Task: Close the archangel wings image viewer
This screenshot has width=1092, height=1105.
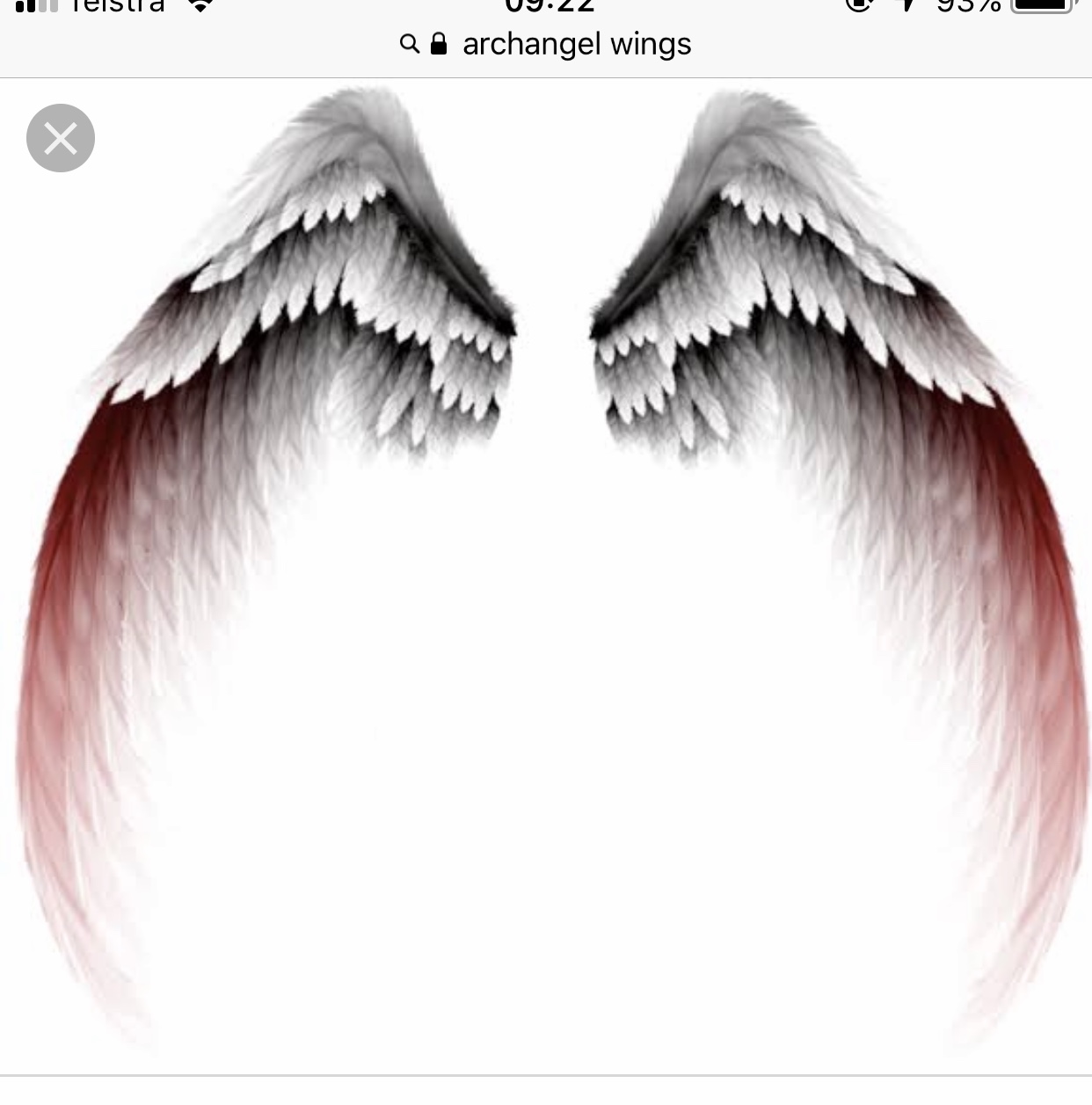Action: pos(61,138)
